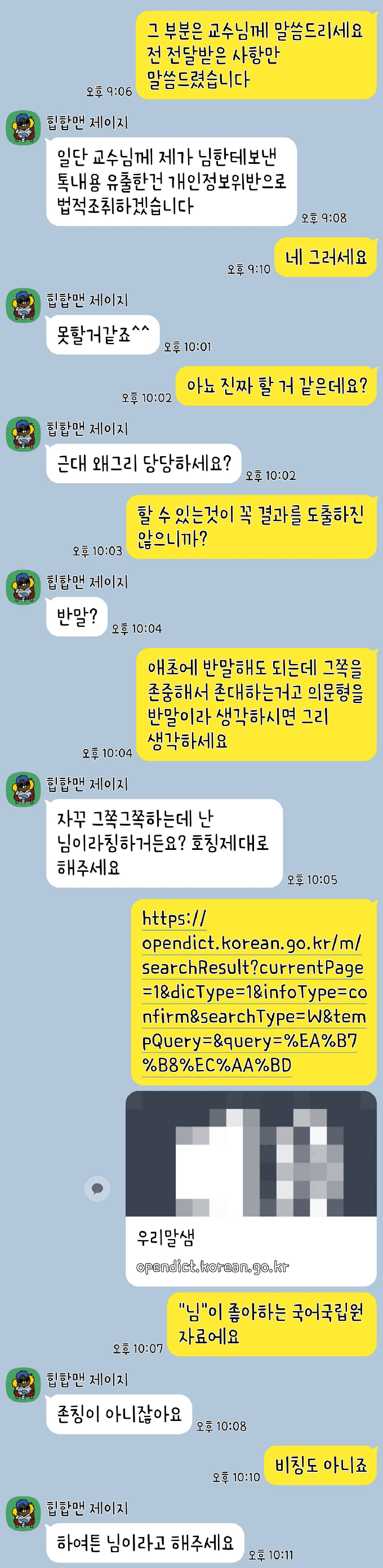View the sender's profile picture by the 반말? message
The height and width of the screenshot is (1568, 383).
point(23,587)
